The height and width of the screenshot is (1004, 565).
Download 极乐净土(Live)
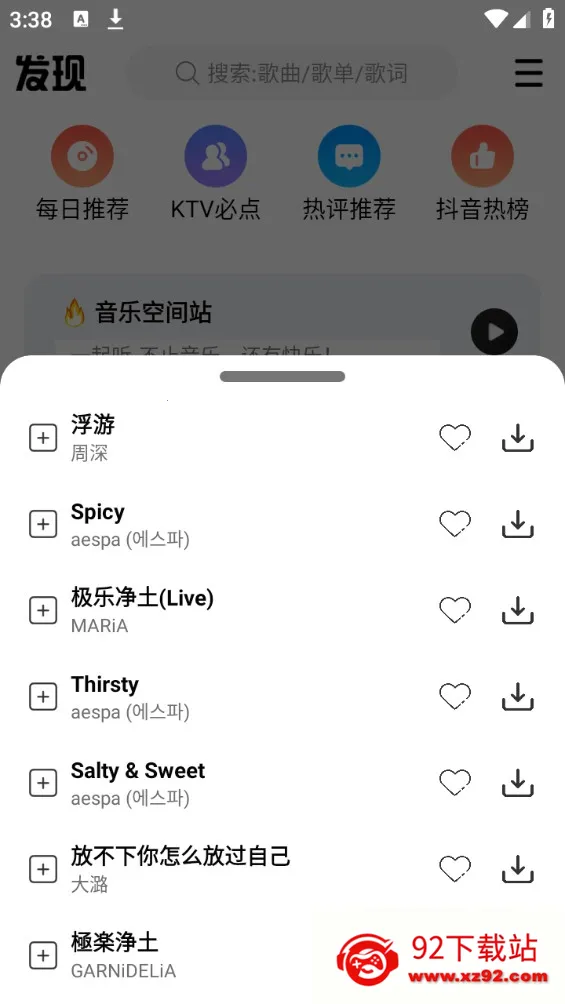pyautogui.click(x=518, y=611)
